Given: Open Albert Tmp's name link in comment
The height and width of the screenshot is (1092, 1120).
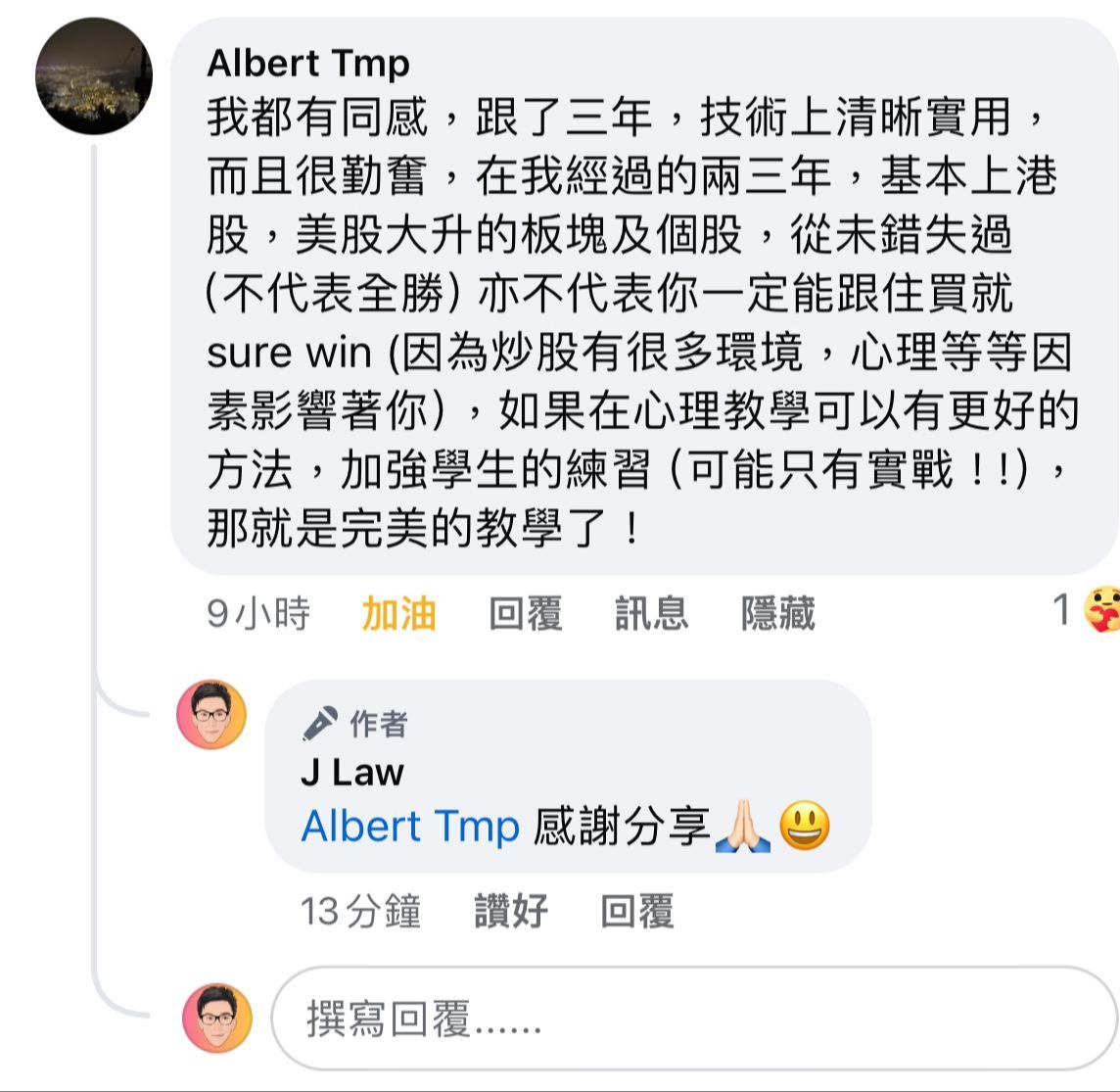Looking at the screenshot, I should coord(307,63).
